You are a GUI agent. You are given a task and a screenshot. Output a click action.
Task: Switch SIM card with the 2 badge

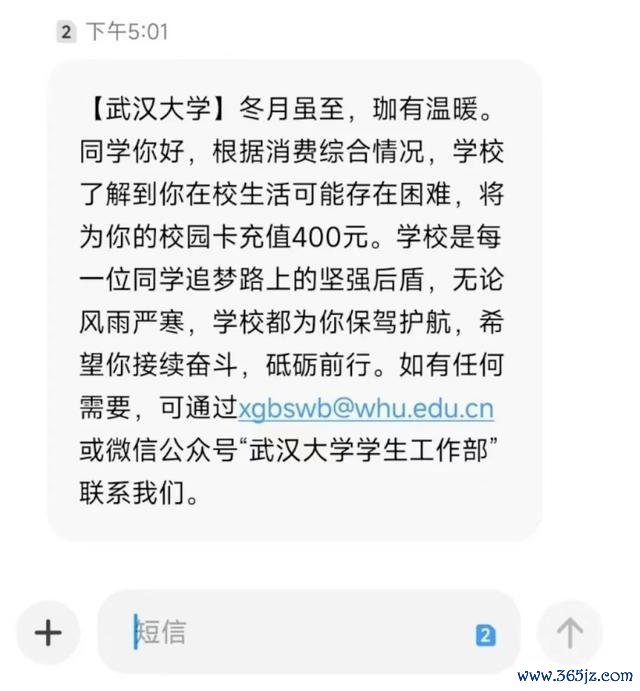(x=486, y=634)
